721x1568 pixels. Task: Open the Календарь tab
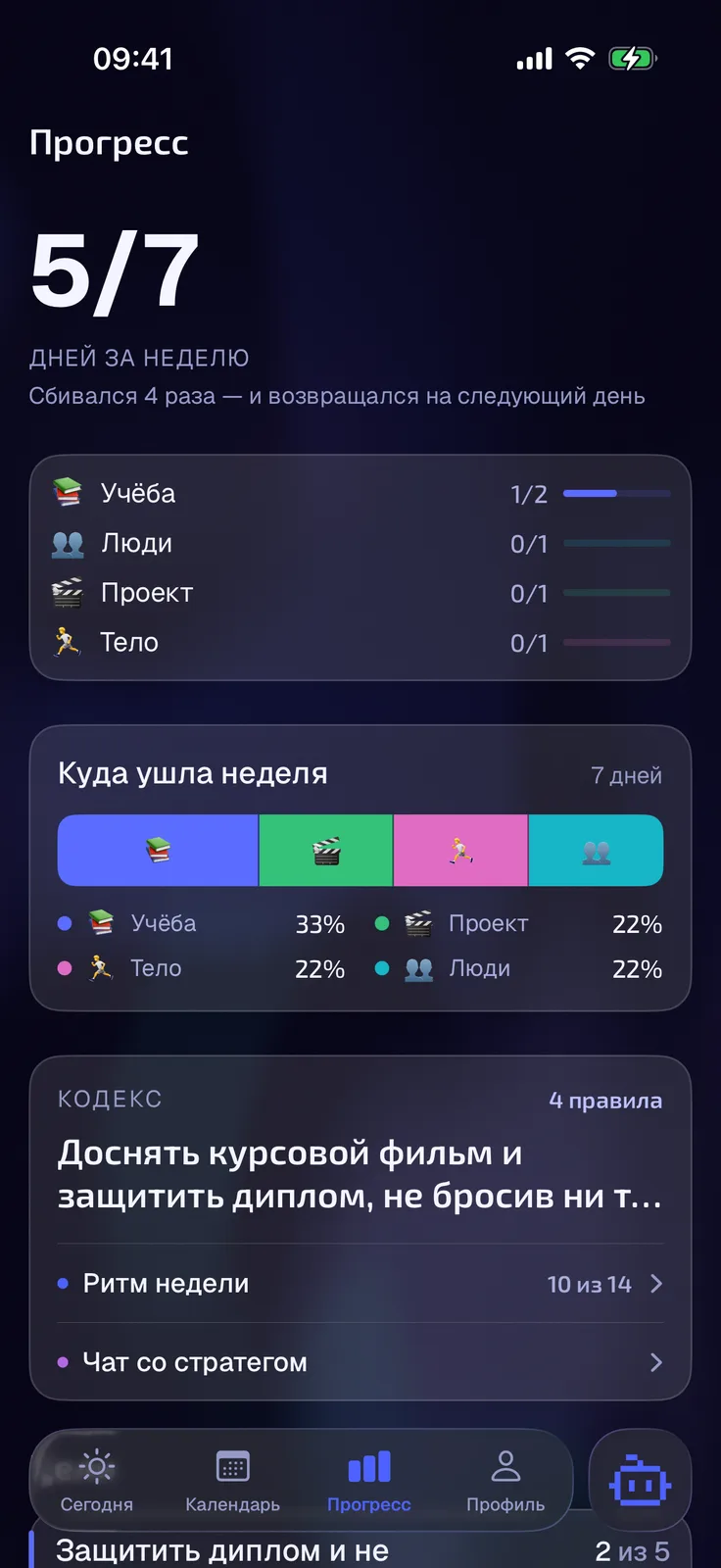pos(233,1481)
